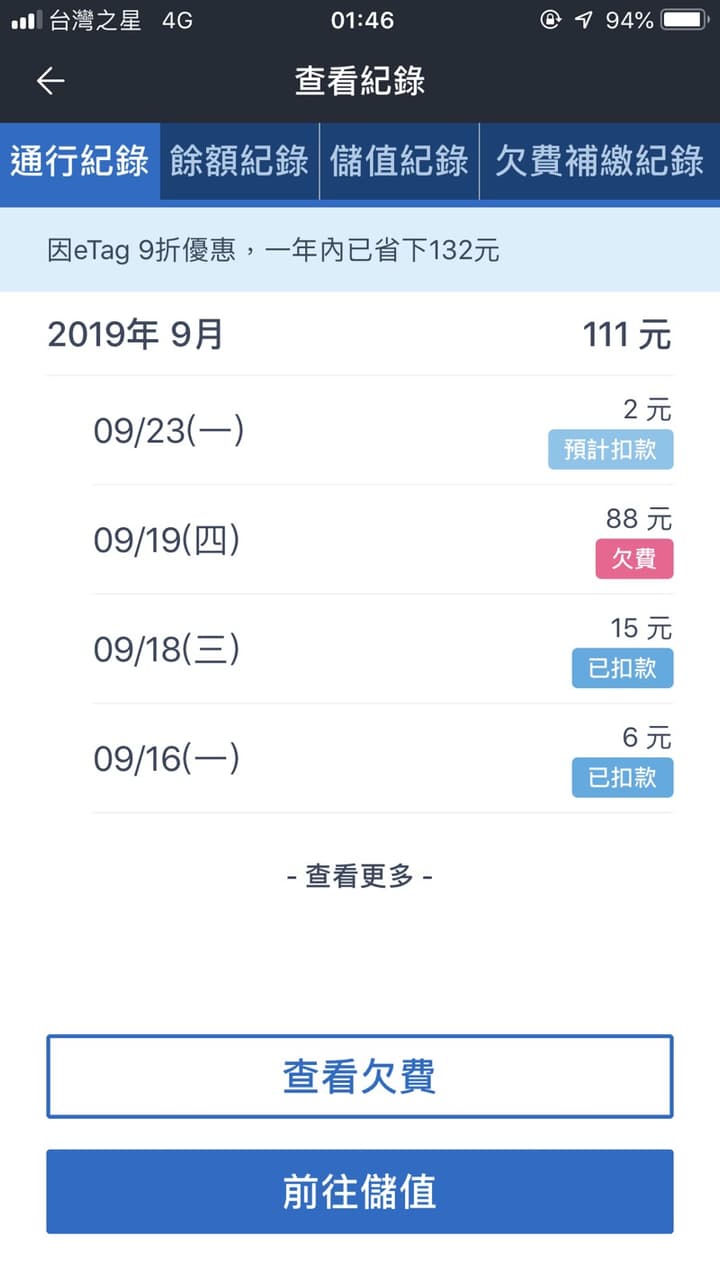
Task: Switch to the 餘額紀錄 tab
Action: (x=239, y=161)
